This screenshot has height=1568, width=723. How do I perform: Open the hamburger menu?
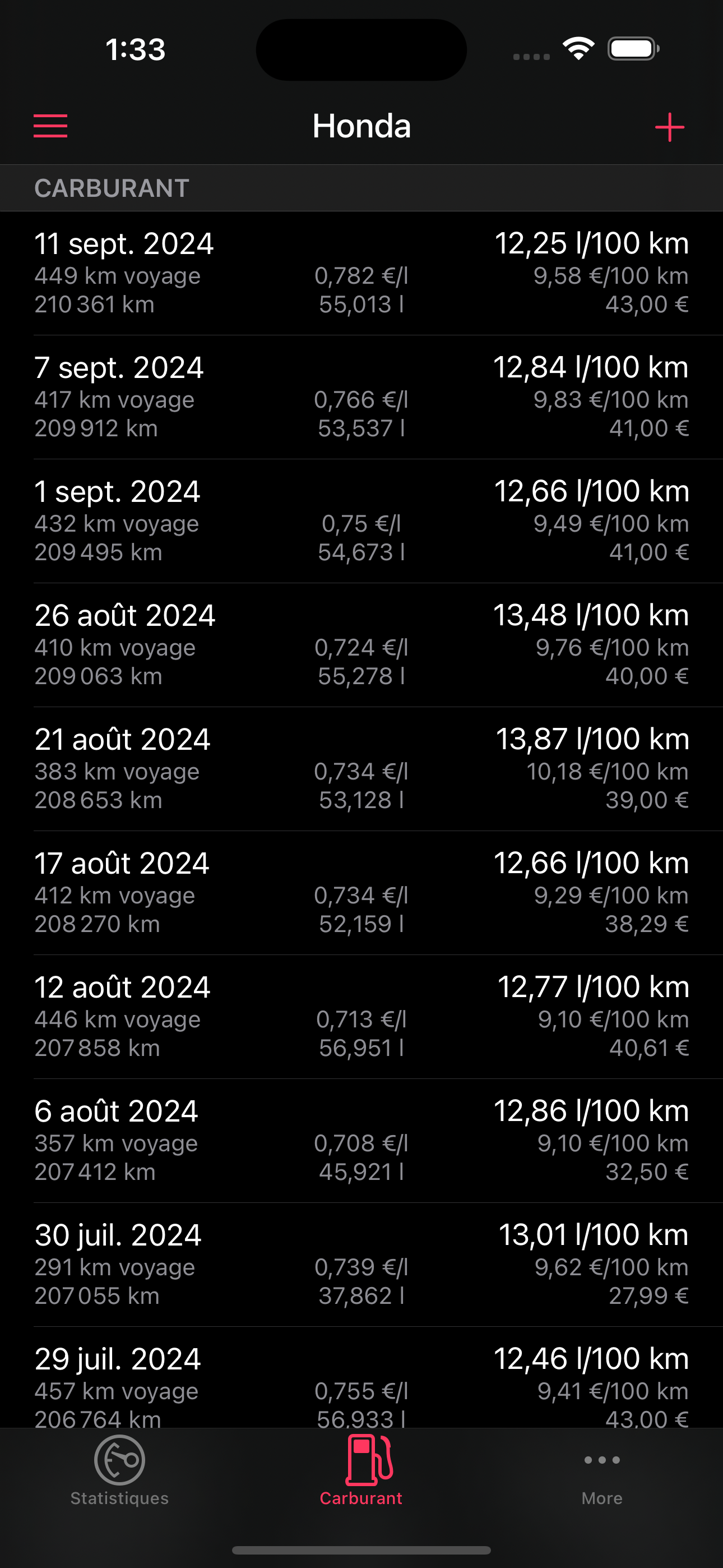click(x=50, y=126)
